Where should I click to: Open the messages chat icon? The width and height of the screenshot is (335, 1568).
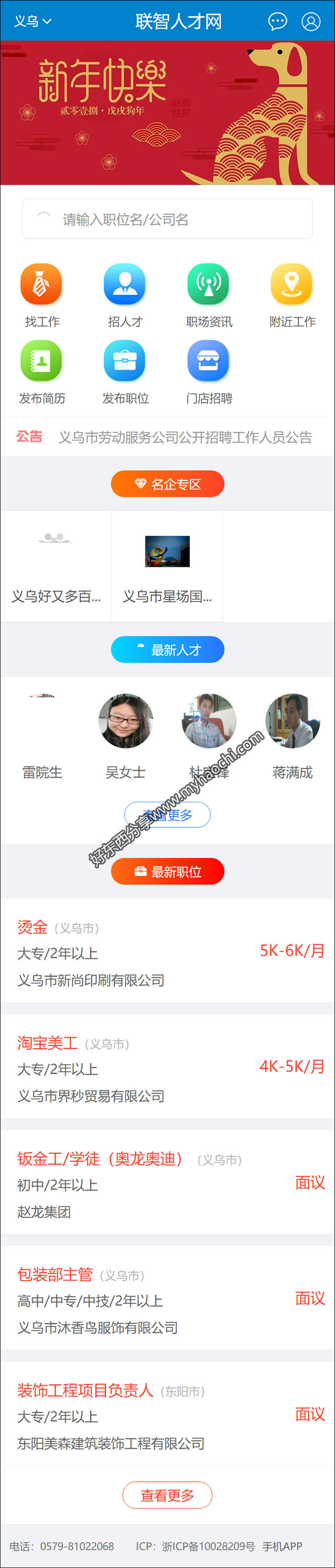pyautogui.click(x=278, y=21)
